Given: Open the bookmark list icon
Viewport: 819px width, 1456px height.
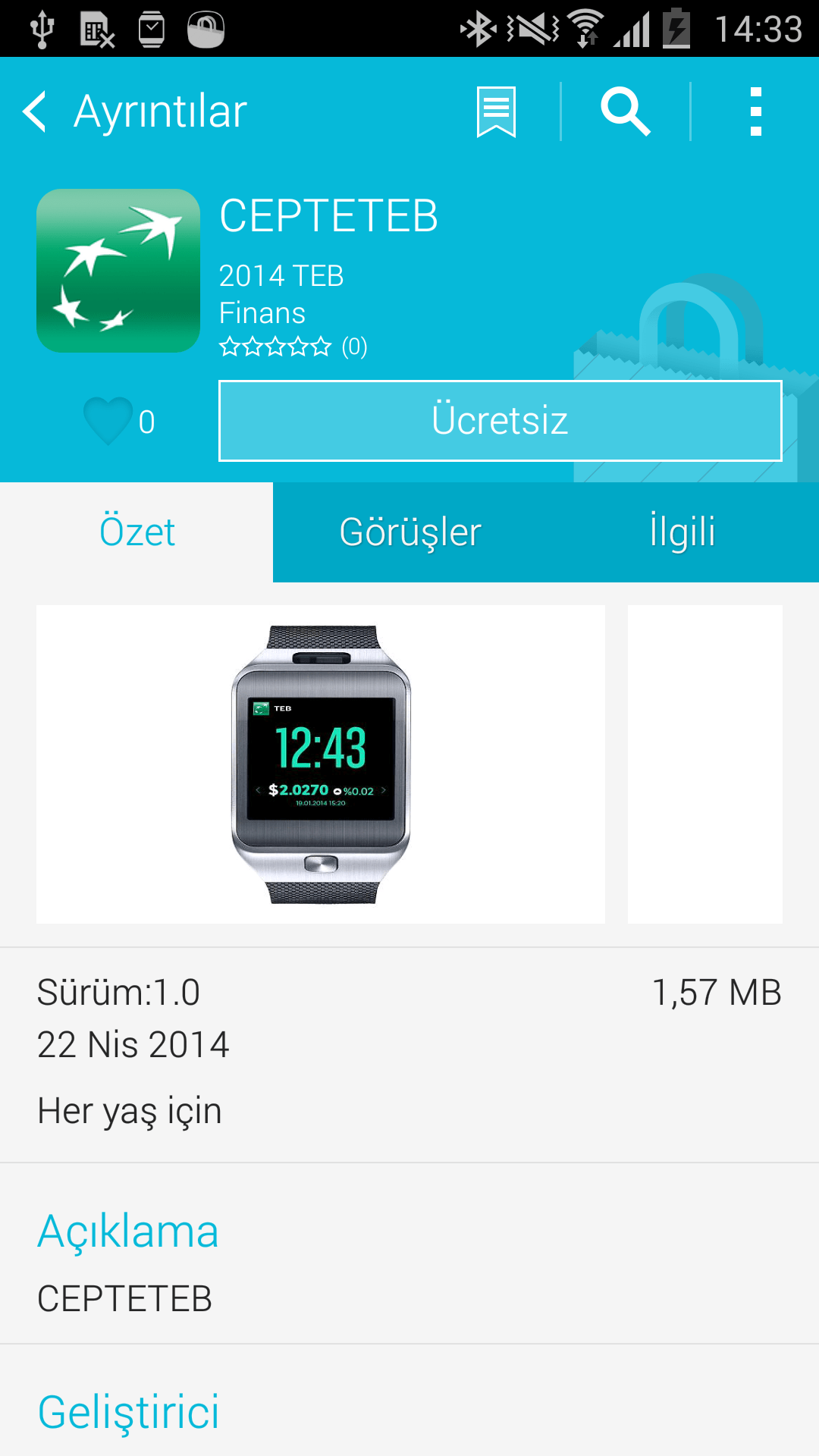Looking at the screenshot, I should pos(496,112).
